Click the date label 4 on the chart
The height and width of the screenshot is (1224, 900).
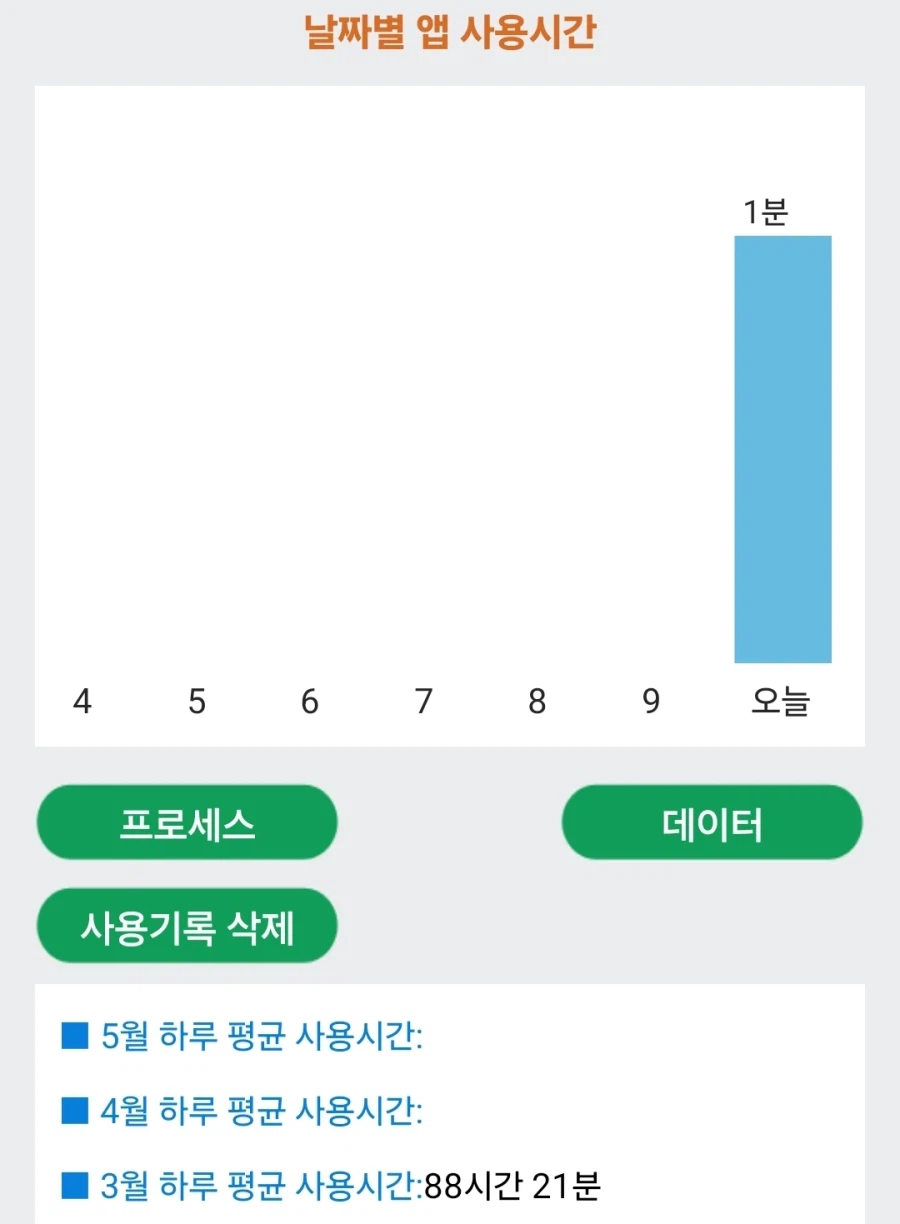pyautogui.click(x=82, y=701)
